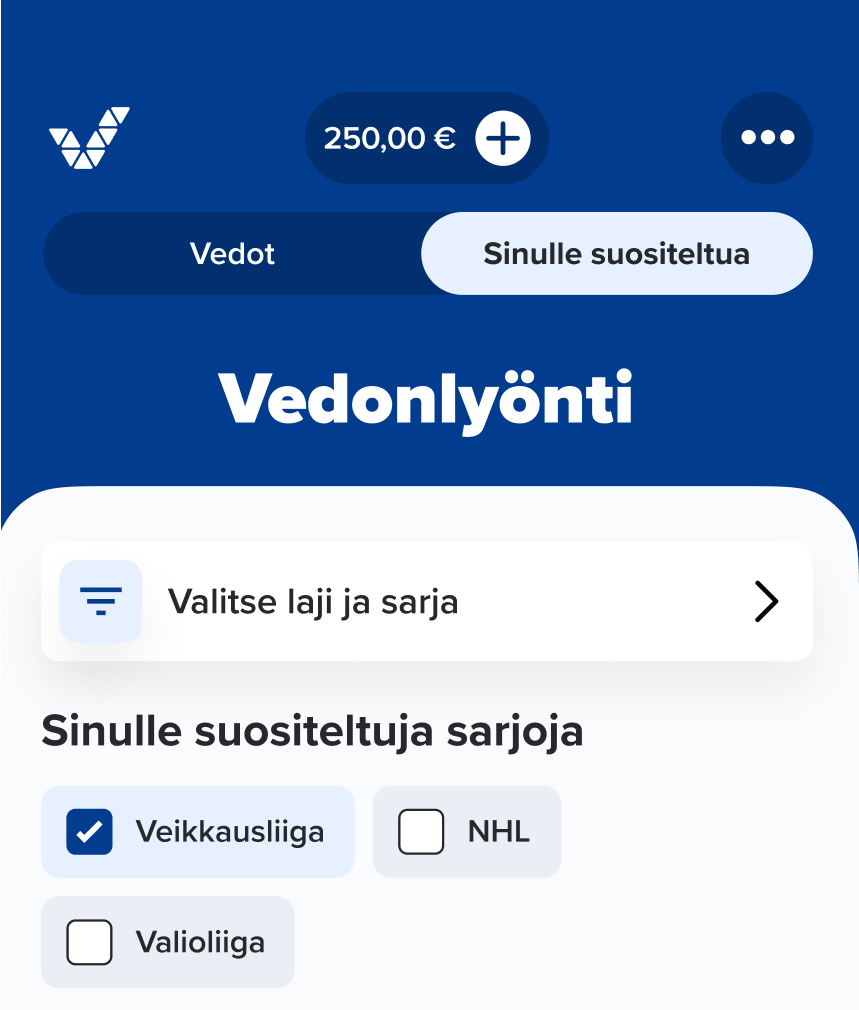Switch to the Vedot tab
The height and width of the screenshot is (1010, 859).
pyautogui.click(x=232, y=254)
